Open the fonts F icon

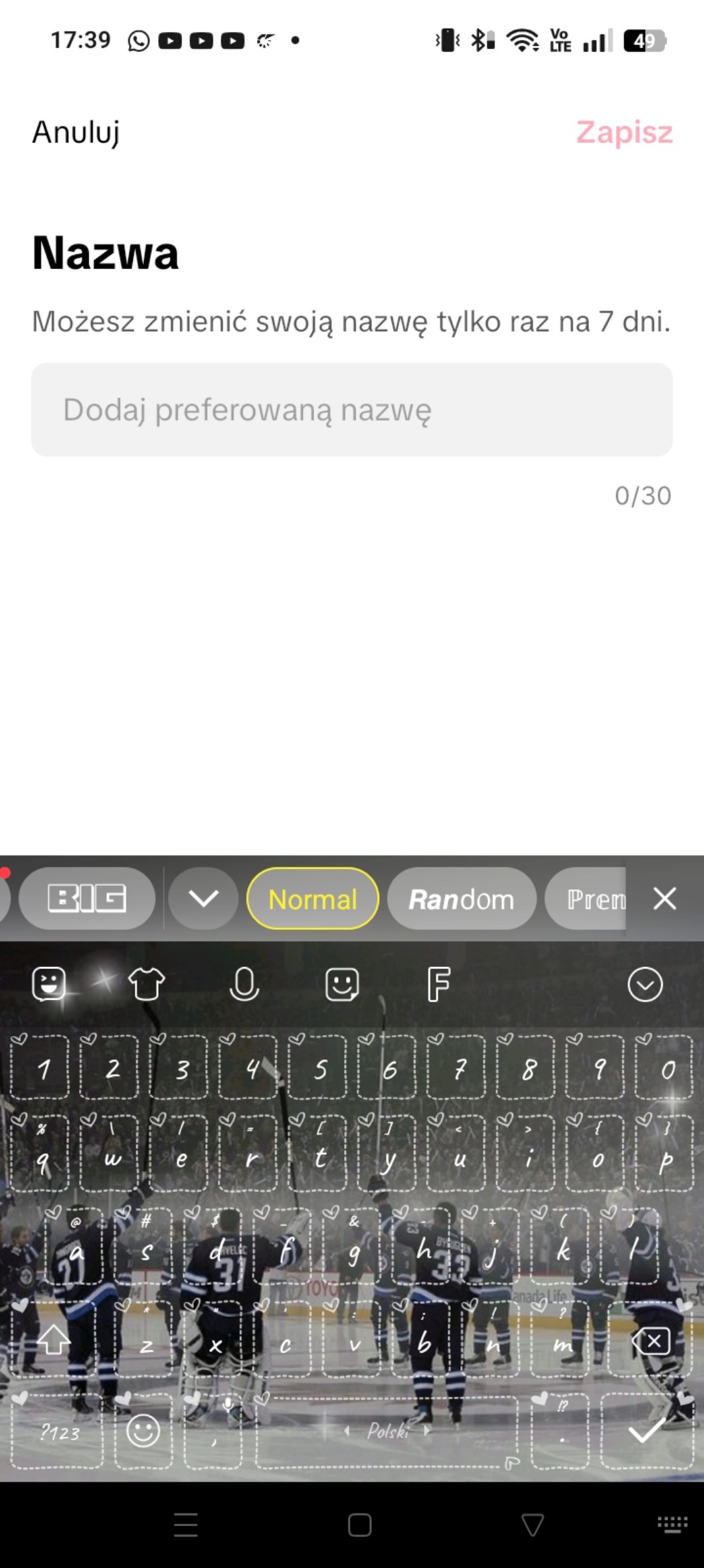coord(438,984)
